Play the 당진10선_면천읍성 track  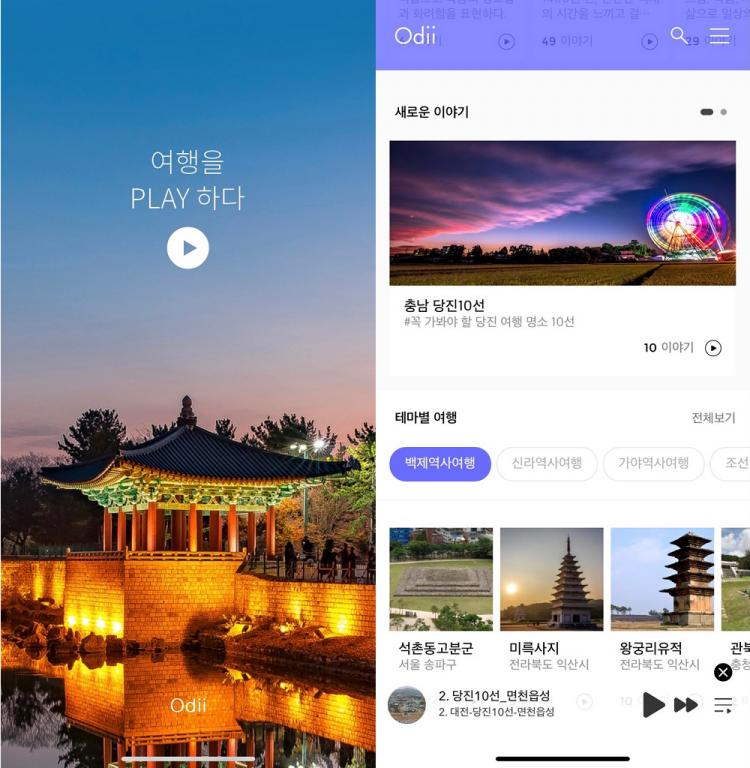pos(653,705)
